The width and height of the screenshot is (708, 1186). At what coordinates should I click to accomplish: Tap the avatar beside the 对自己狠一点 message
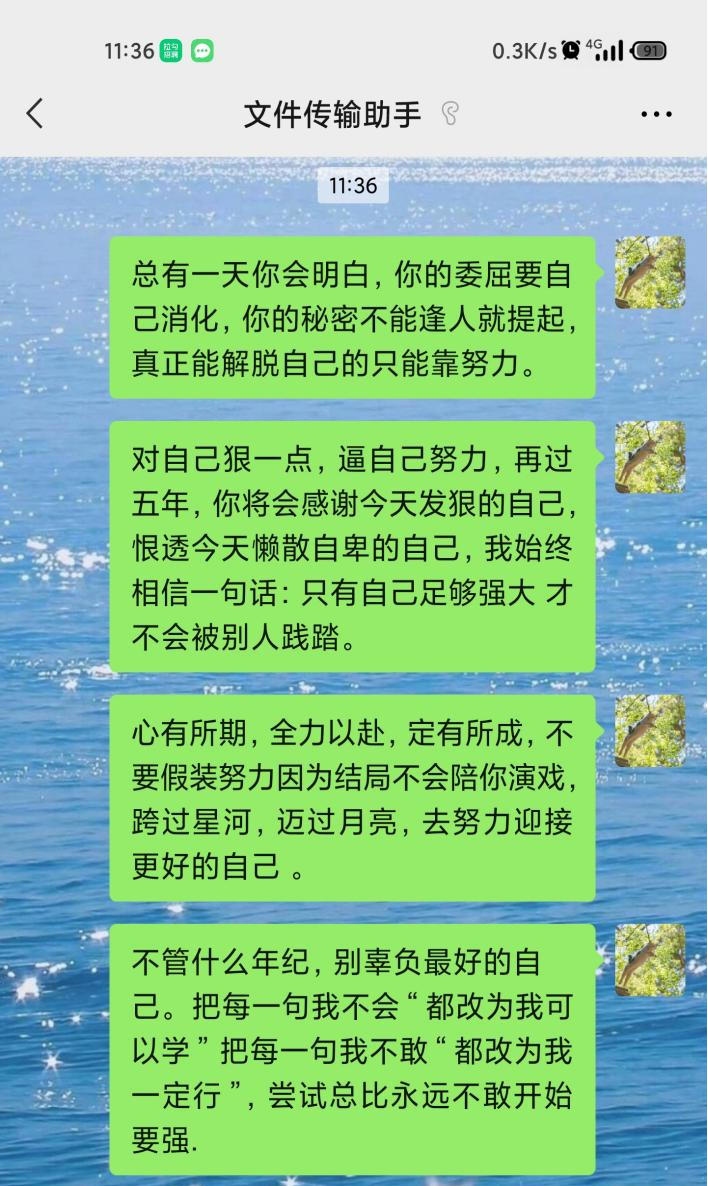point(650,457)
